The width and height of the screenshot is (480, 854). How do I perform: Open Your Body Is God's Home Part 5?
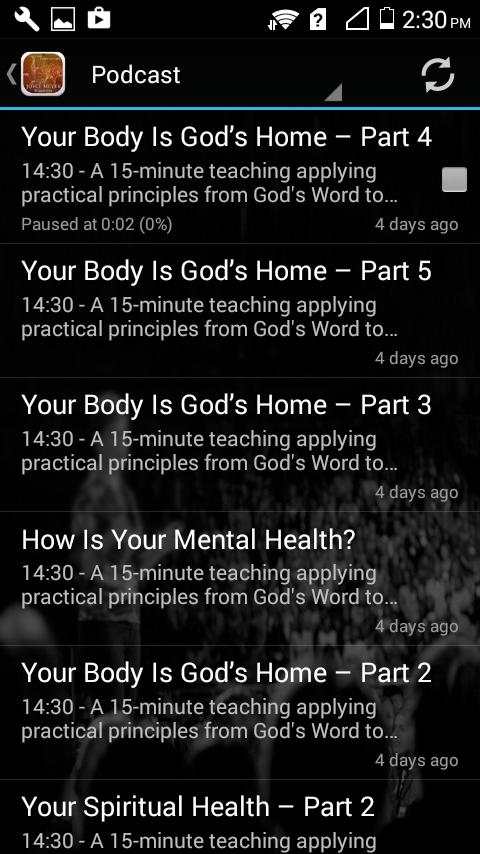point(240,311)
